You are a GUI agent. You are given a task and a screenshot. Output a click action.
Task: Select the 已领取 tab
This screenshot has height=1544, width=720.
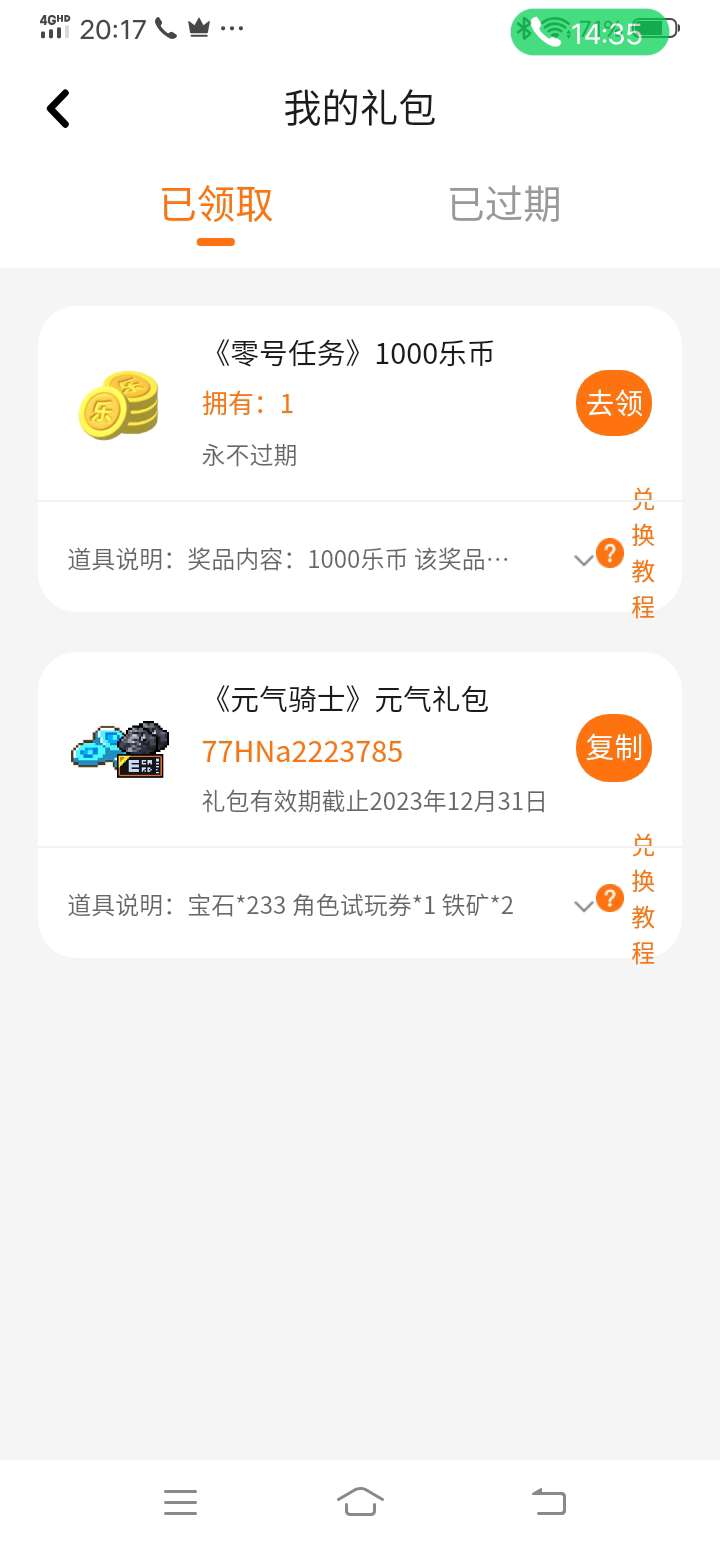(x=216, y=204)
